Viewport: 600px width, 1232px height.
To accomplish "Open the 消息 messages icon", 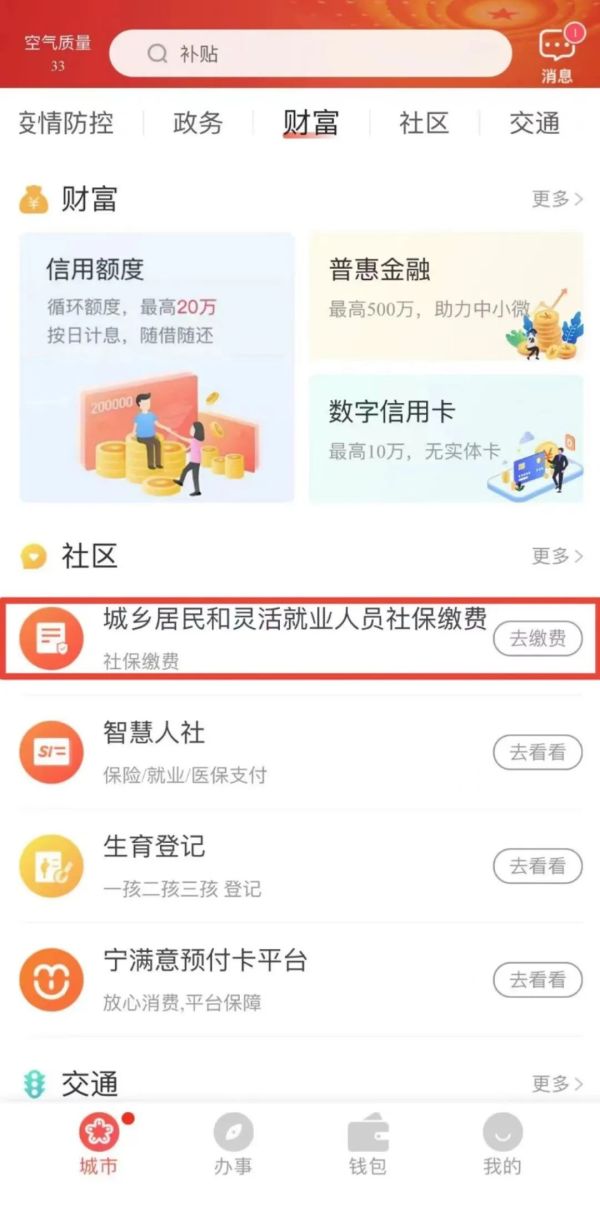I will pyautogui.click(x=557, y=55).
